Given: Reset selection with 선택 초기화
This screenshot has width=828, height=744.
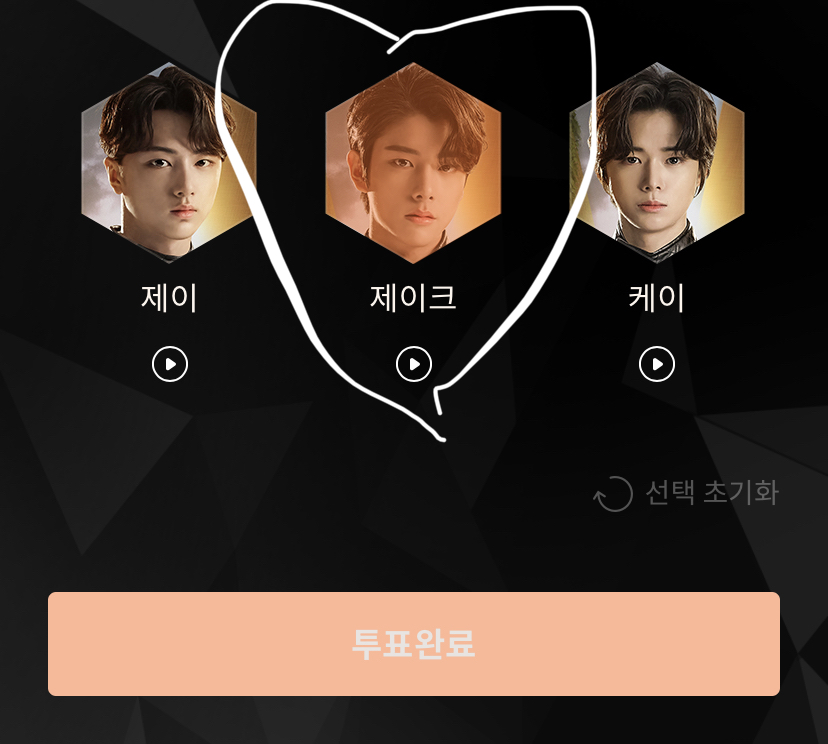Looking at the screenshot, I should click(x=687, y=493).
